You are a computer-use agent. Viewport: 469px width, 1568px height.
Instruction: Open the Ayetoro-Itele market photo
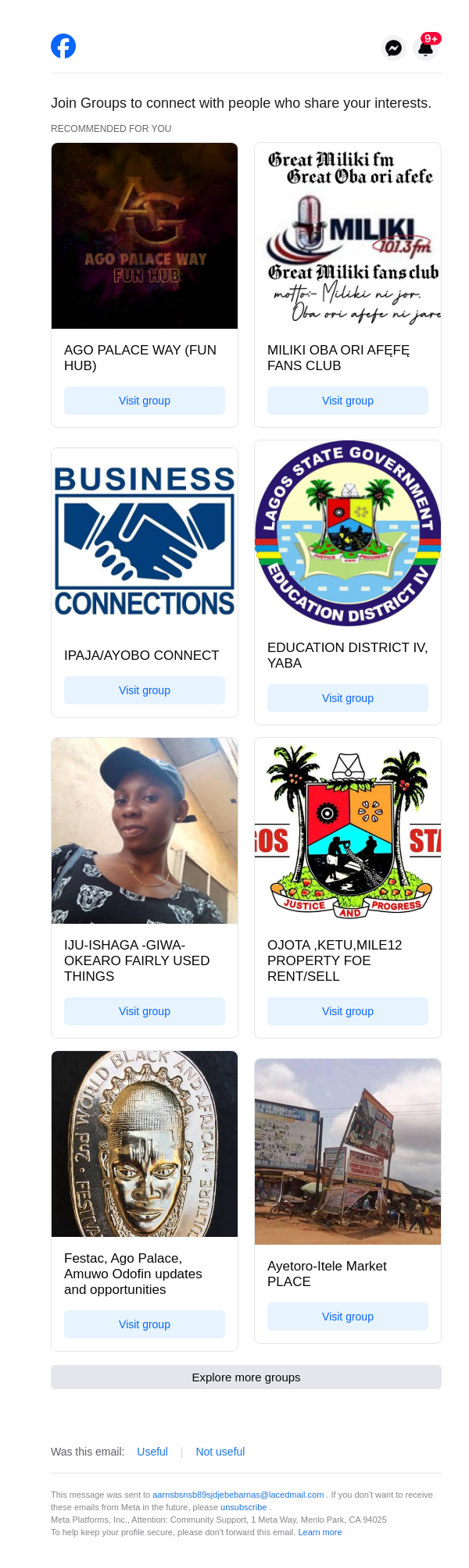pos(348,1152)
